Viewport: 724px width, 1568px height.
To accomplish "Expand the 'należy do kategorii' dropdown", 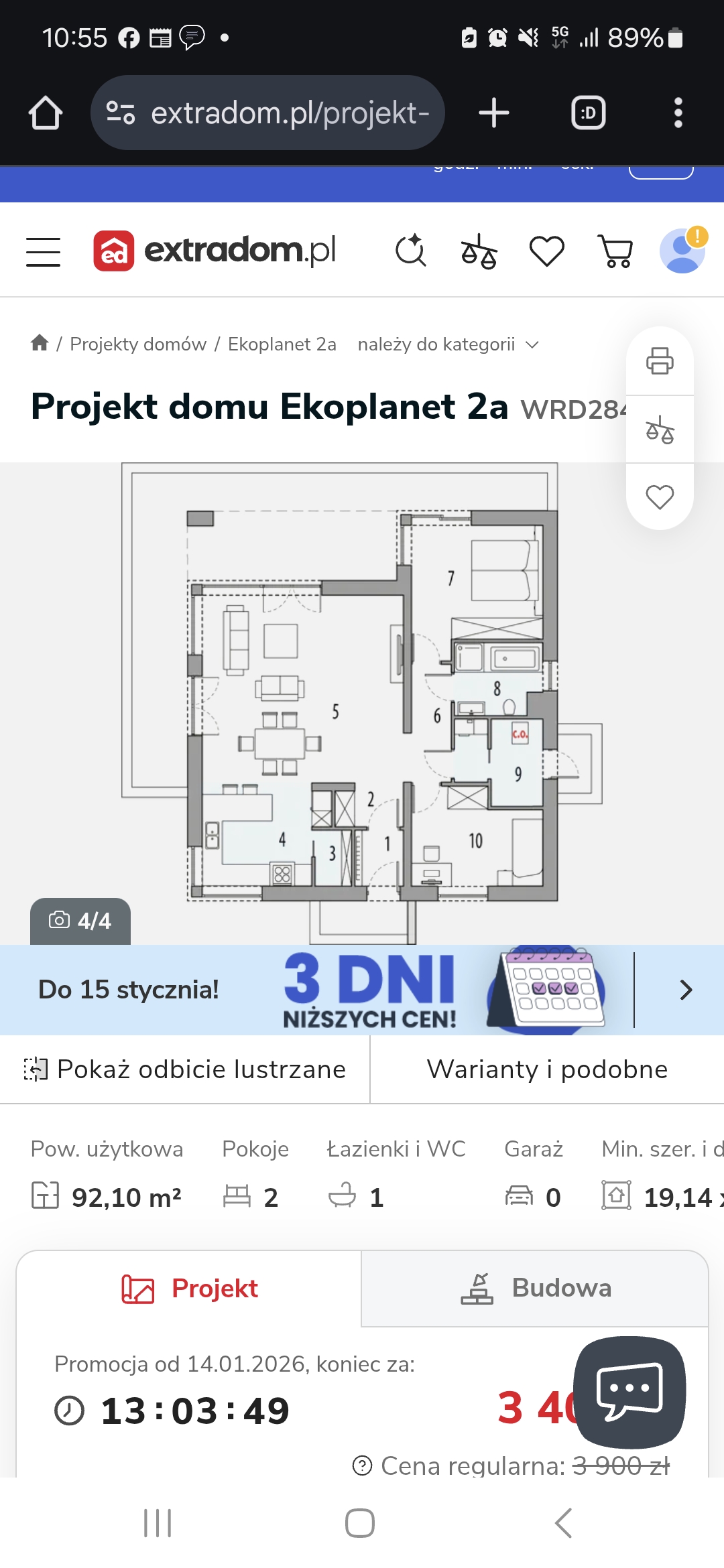I will coord(448,344).
